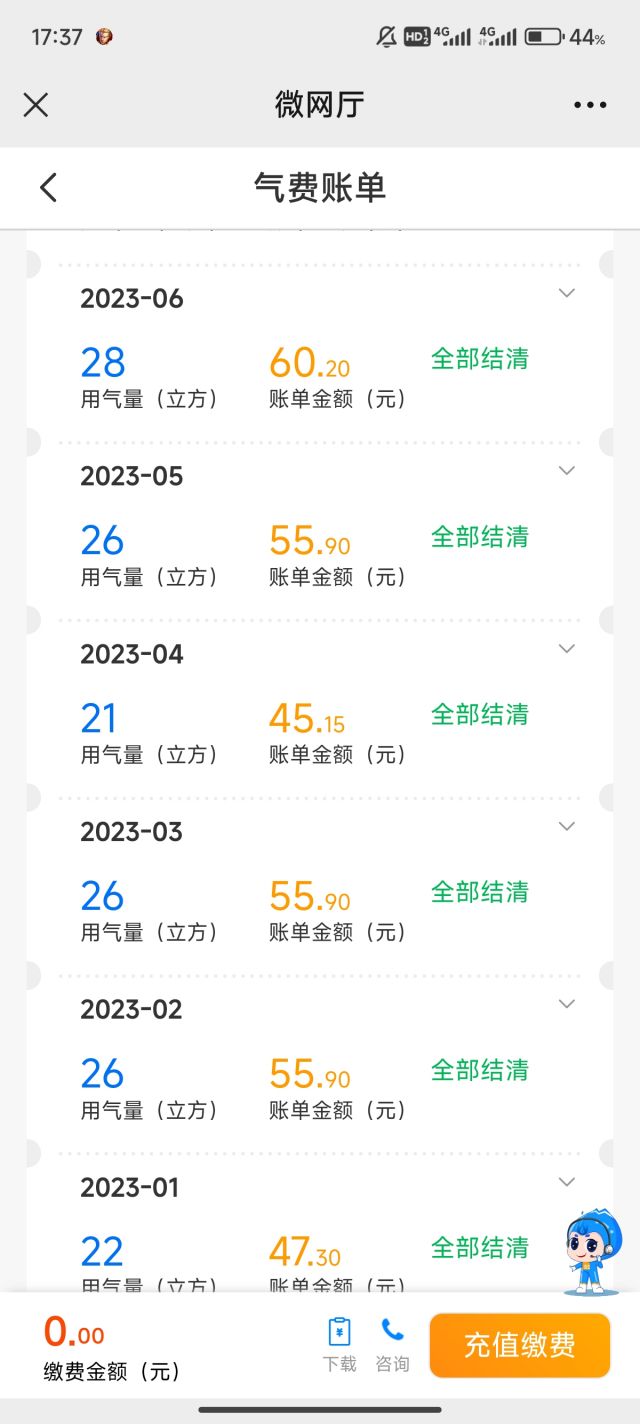Expand the 2023-03 bill details
Image resolution: width=640 pixels, height=1424 pixels.
[x=567, y=826]
